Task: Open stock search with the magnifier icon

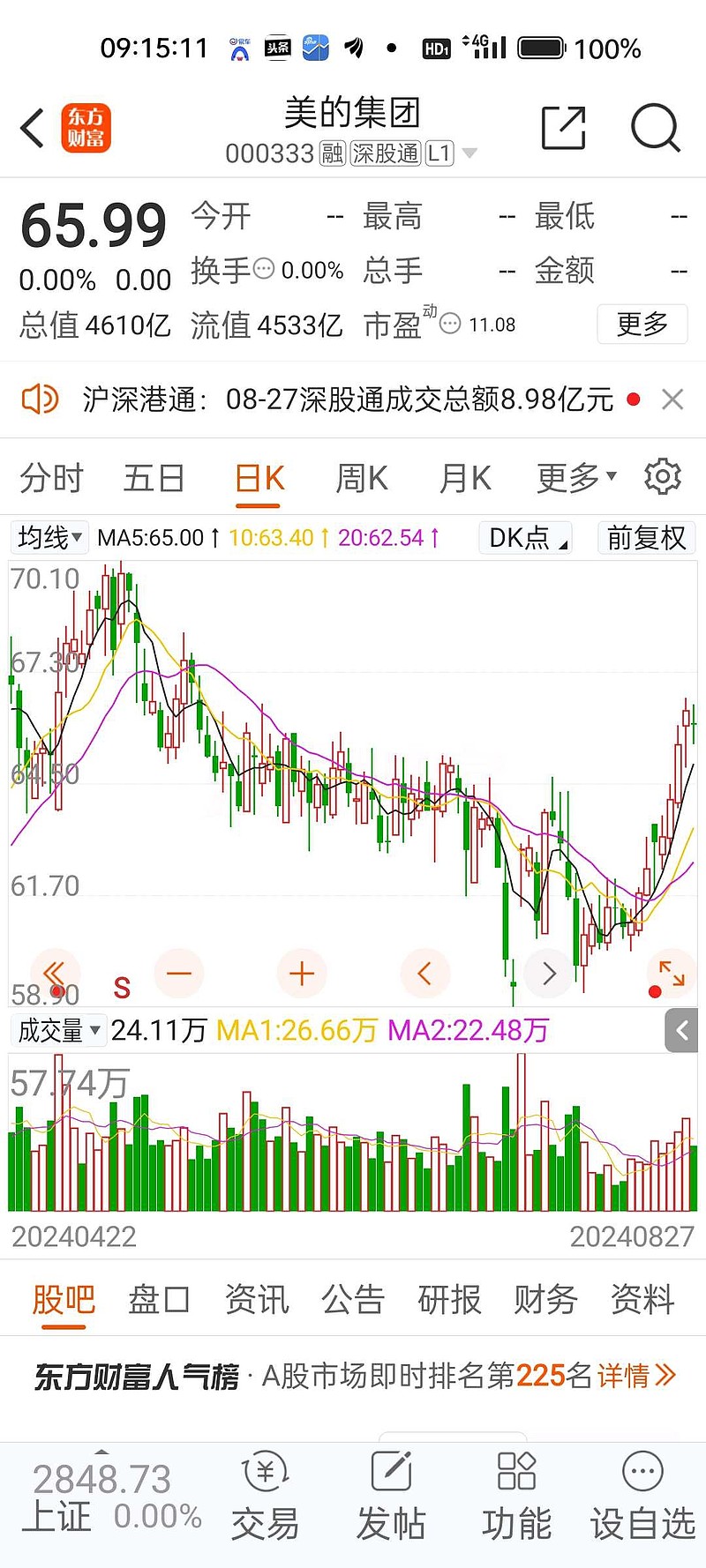Action: pyautogui.click(x=656, y=128)
